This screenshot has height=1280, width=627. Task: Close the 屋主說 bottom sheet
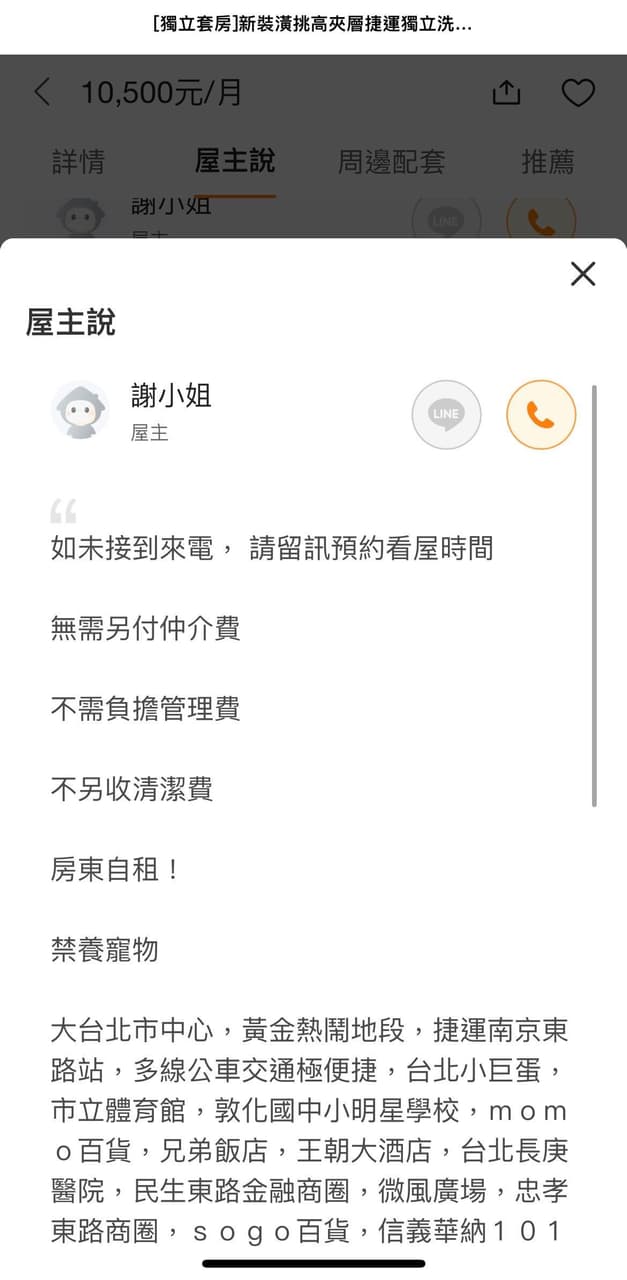click(x=582, y=274)
